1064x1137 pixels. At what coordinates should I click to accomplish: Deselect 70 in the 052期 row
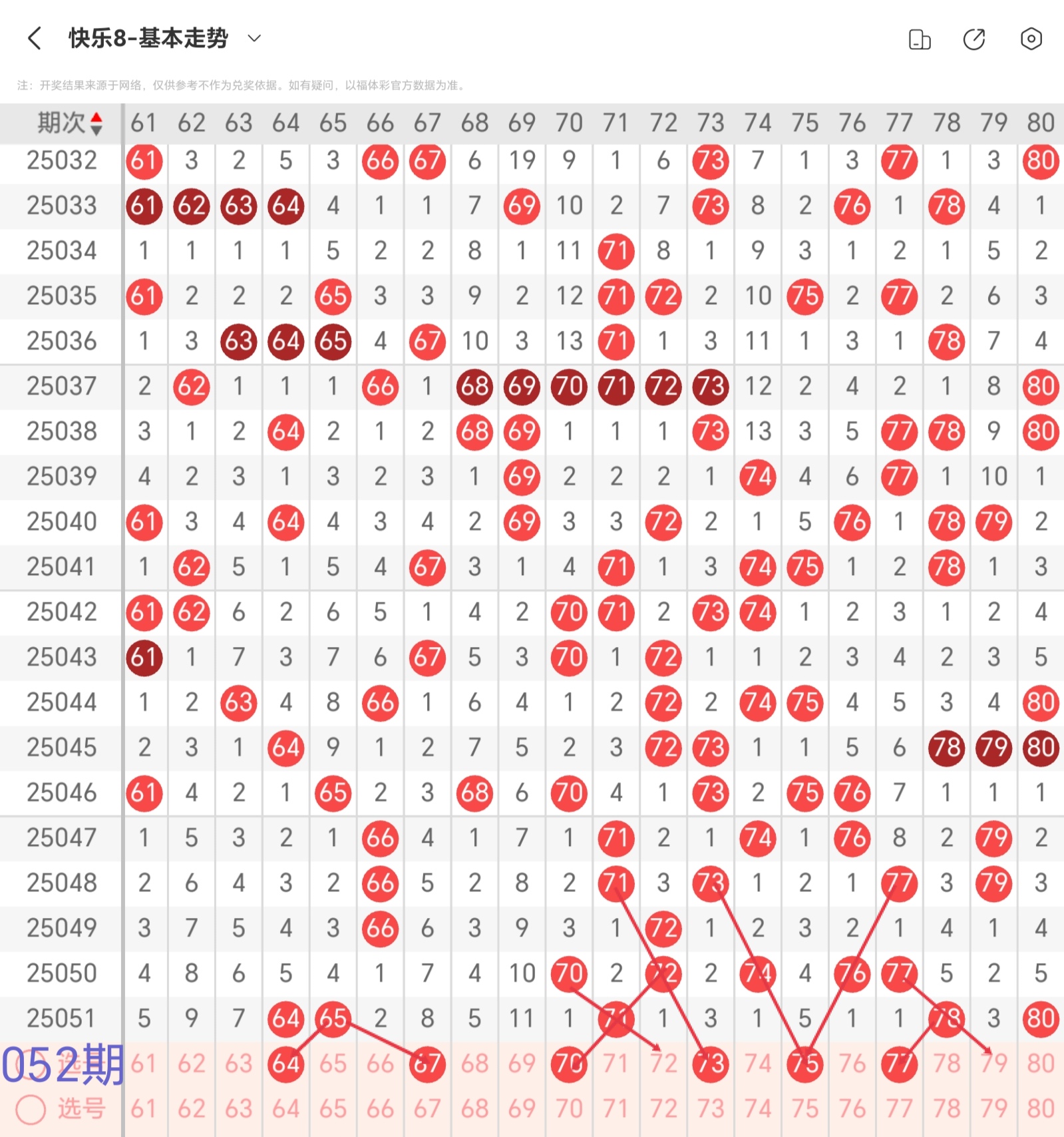tap(569, 1064)
